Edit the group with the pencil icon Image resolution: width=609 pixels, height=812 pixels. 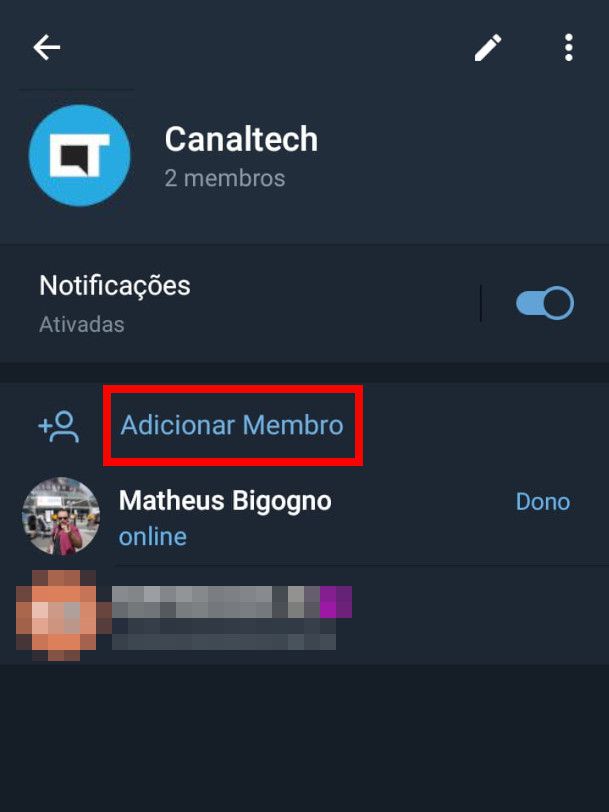pyautogui.click(x=488, y=47)
